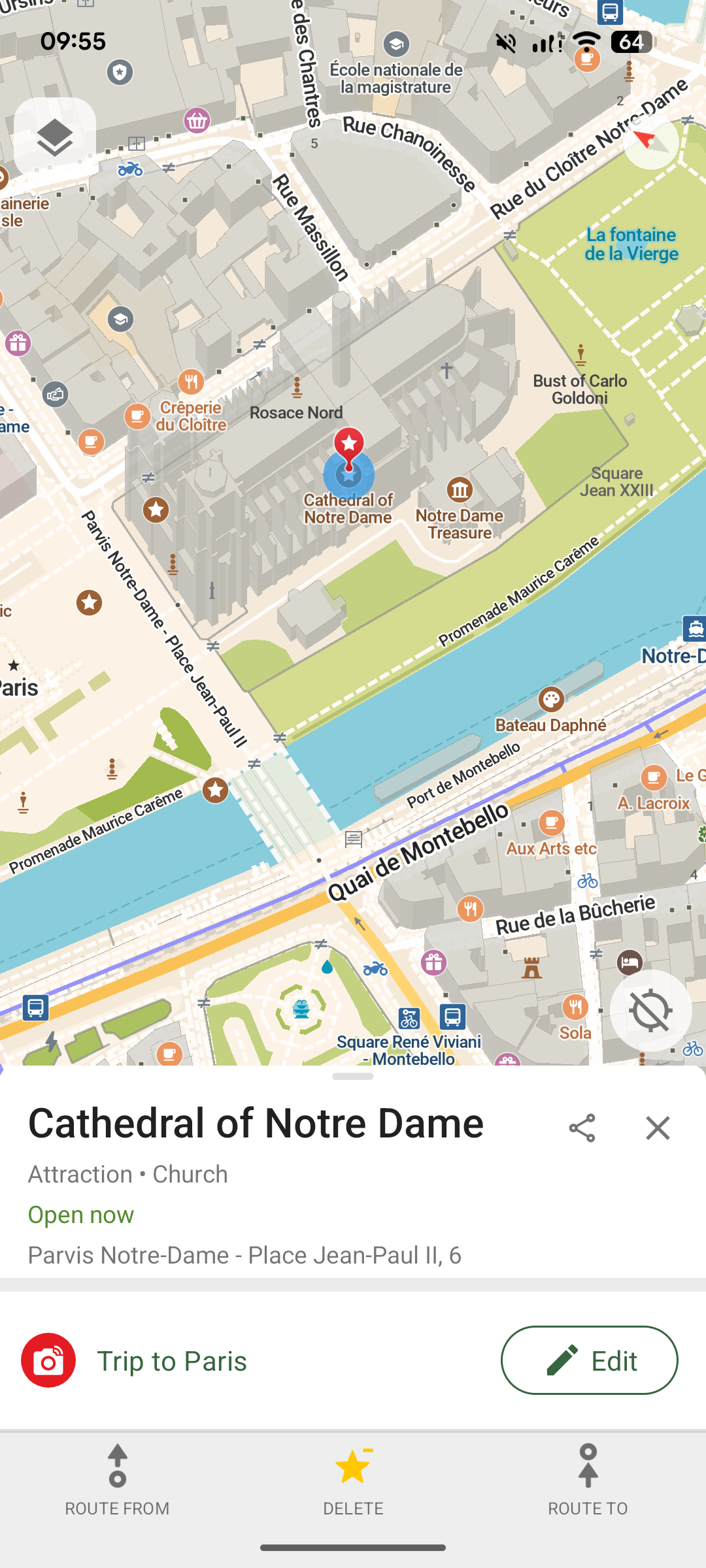Open the Trip to Paris bookmark list

tap(171, 1362)
